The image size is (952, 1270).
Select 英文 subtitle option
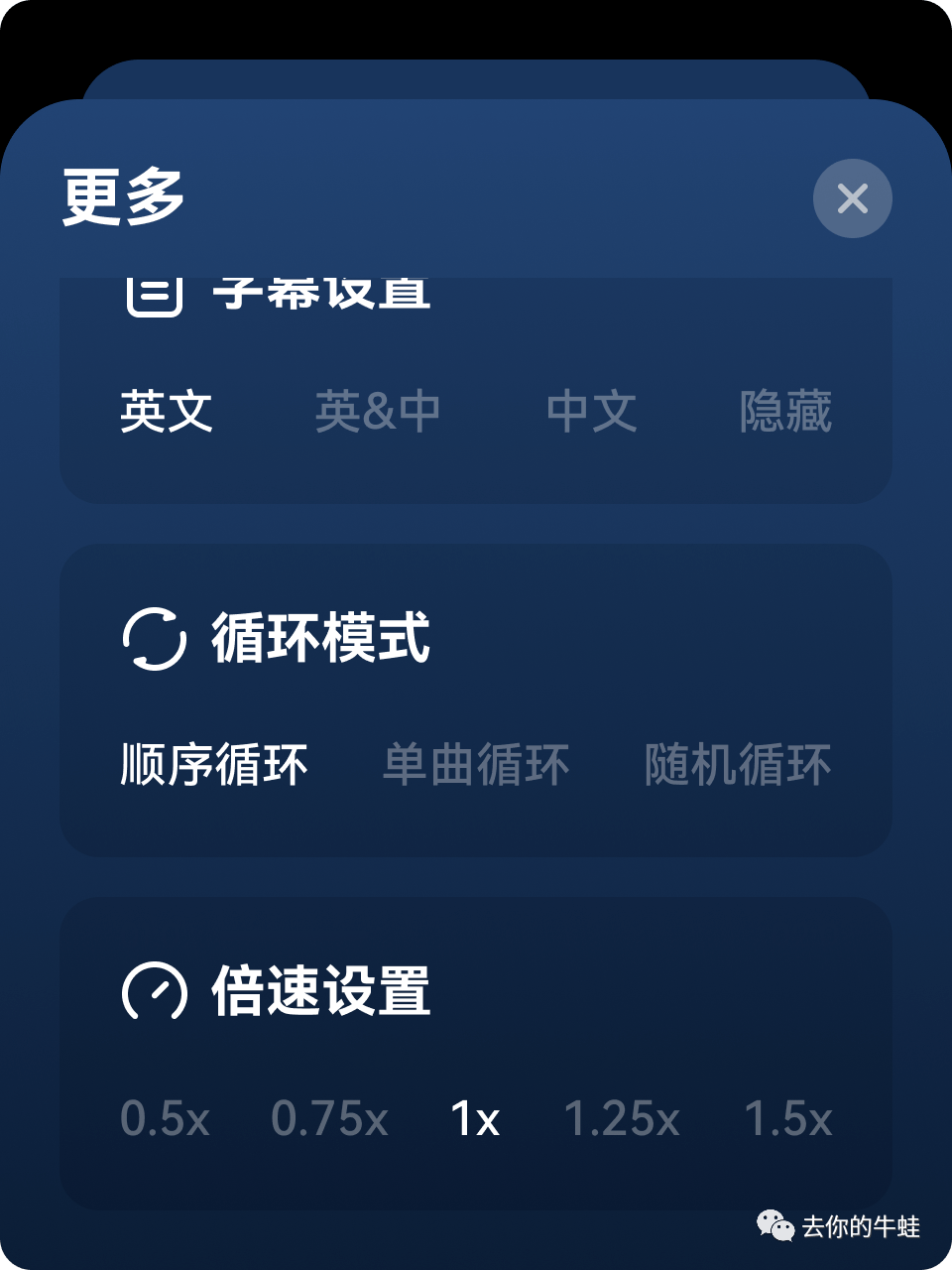(167, 412)
